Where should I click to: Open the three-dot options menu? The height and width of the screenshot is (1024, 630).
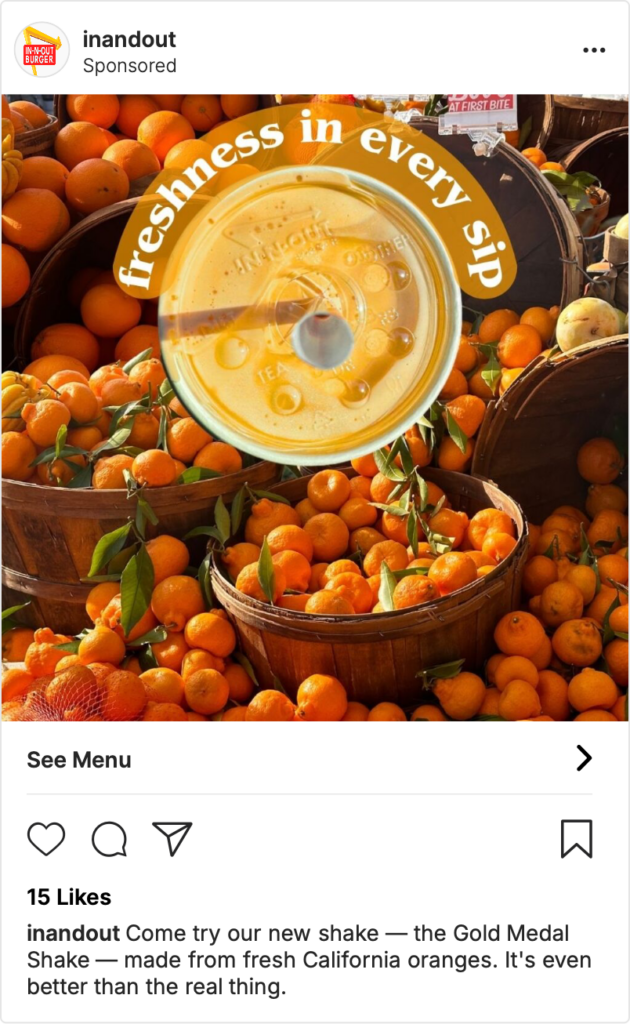tap(593, 50)
